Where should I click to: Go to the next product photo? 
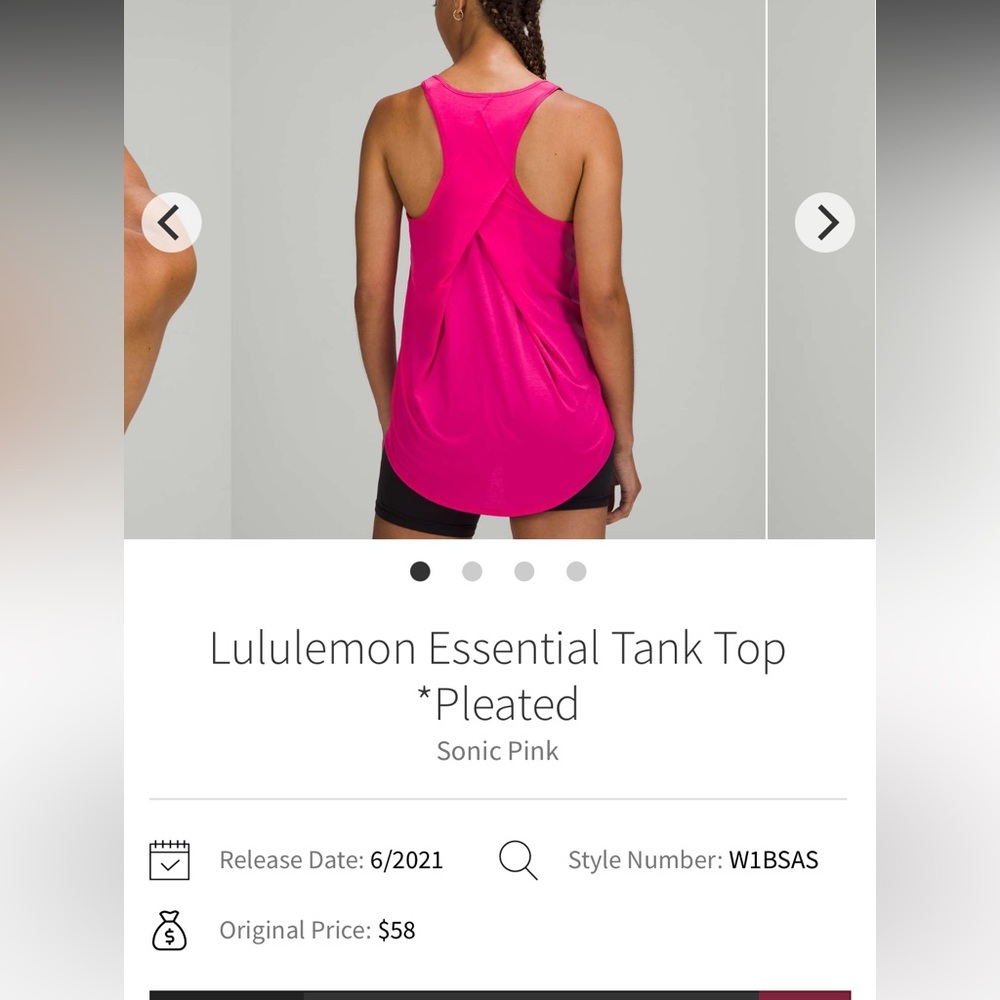tap(825, 223)
